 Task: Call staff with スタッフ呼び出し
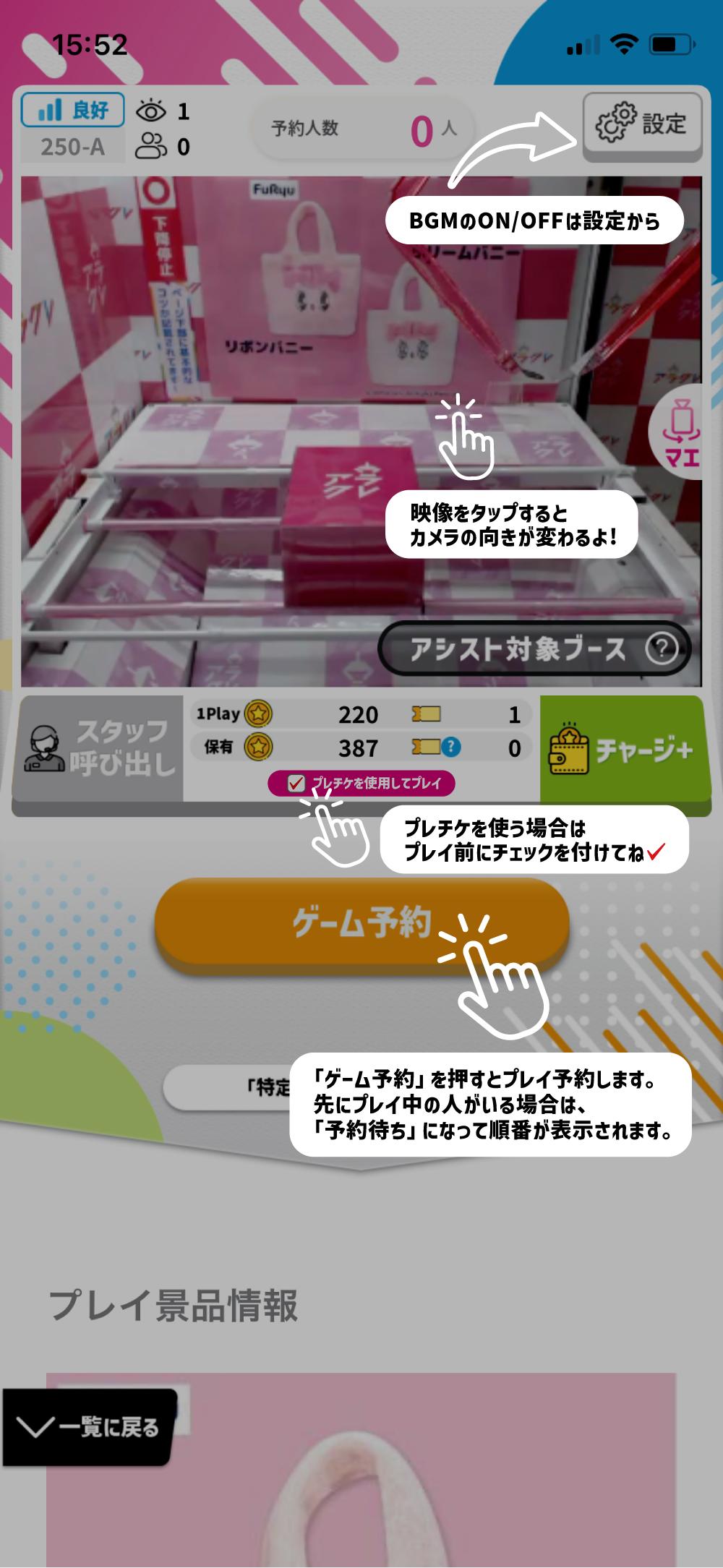pyautogui.click(x=98, y=747)
